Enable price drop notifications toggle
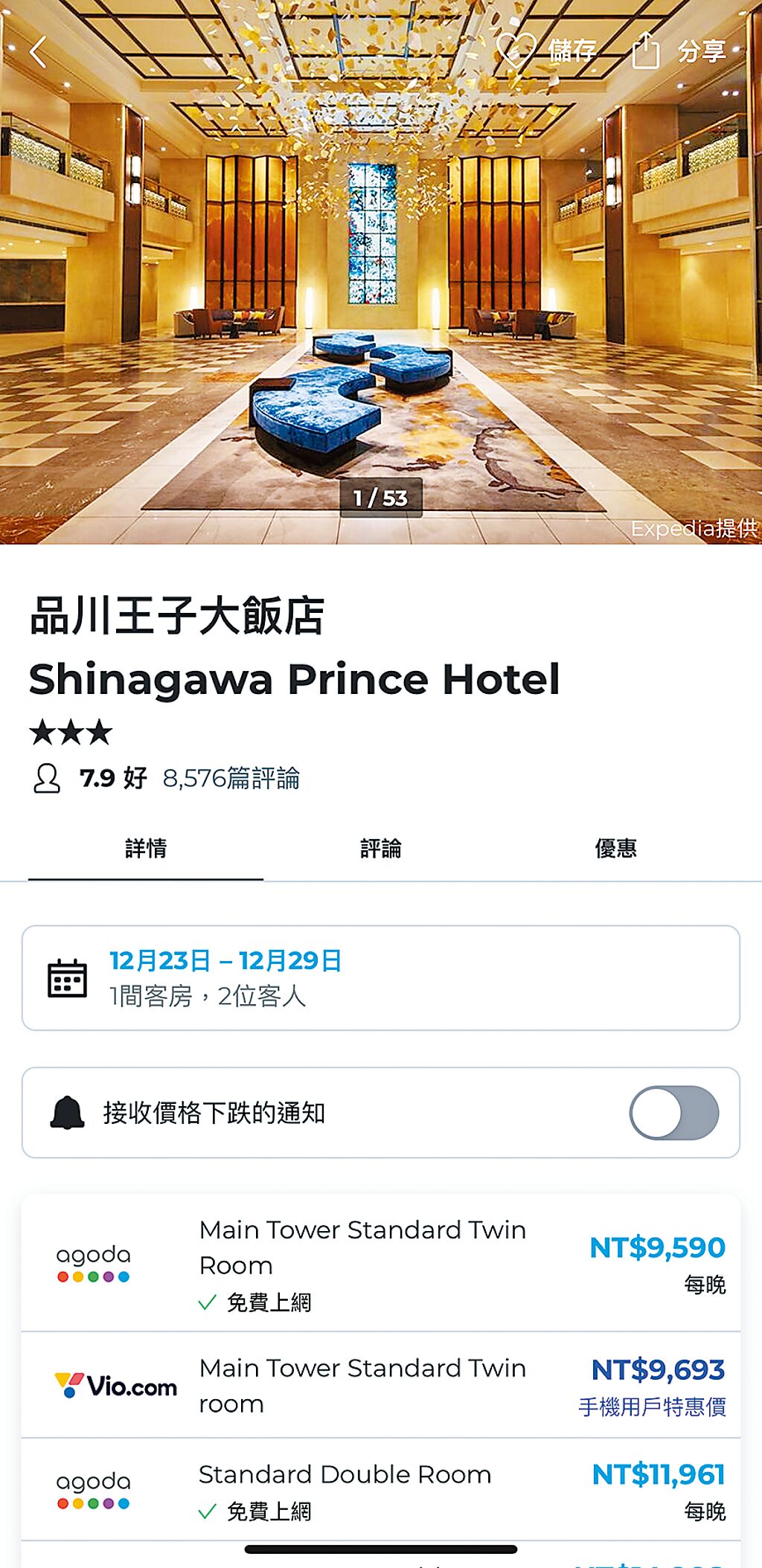 click(x=673, y=1113)
